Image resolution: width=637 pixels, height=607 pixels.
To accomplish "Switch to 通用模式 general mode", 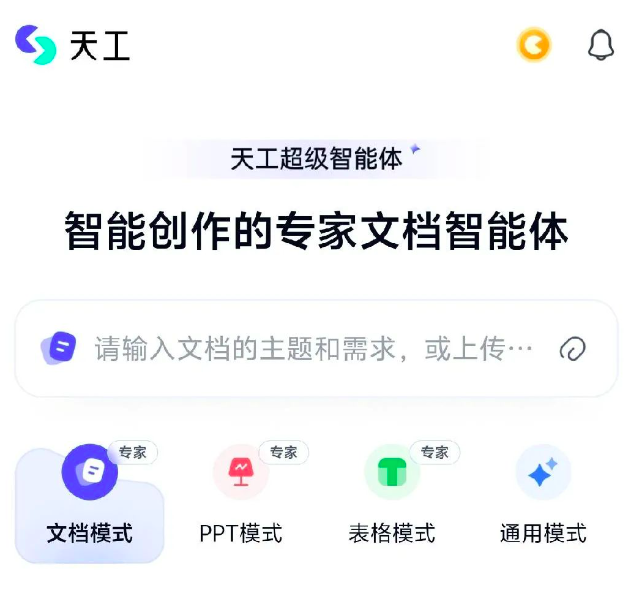I will [x=543, y=500].
